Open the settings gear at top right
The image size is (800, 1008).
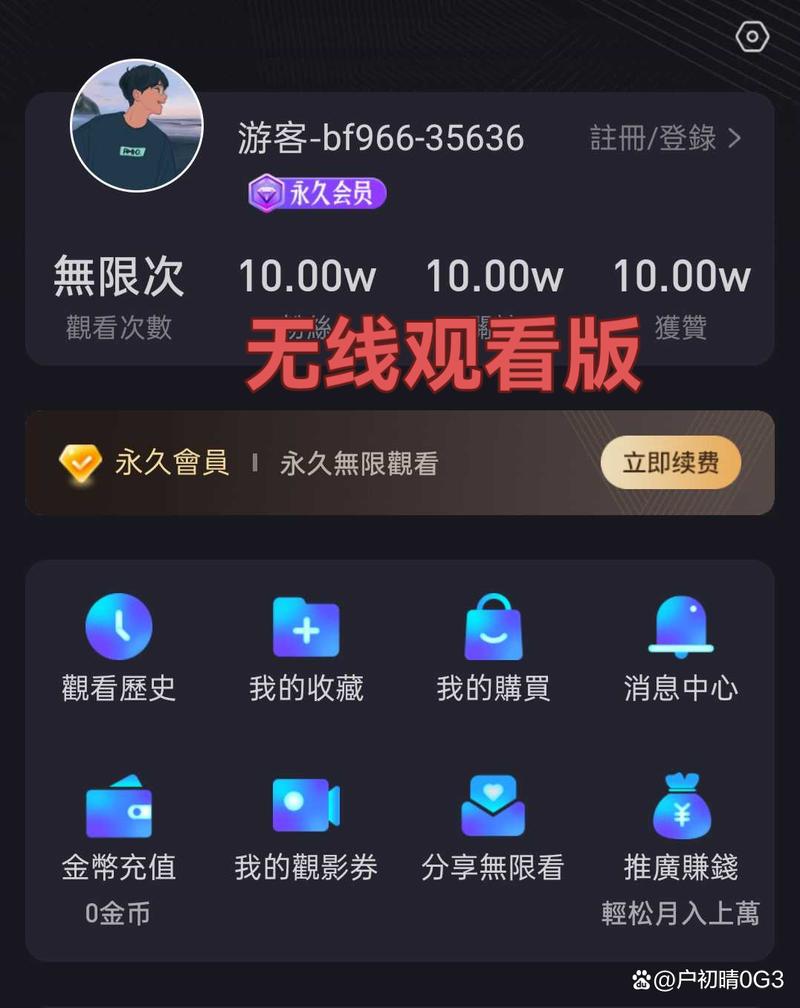[752, 37]
